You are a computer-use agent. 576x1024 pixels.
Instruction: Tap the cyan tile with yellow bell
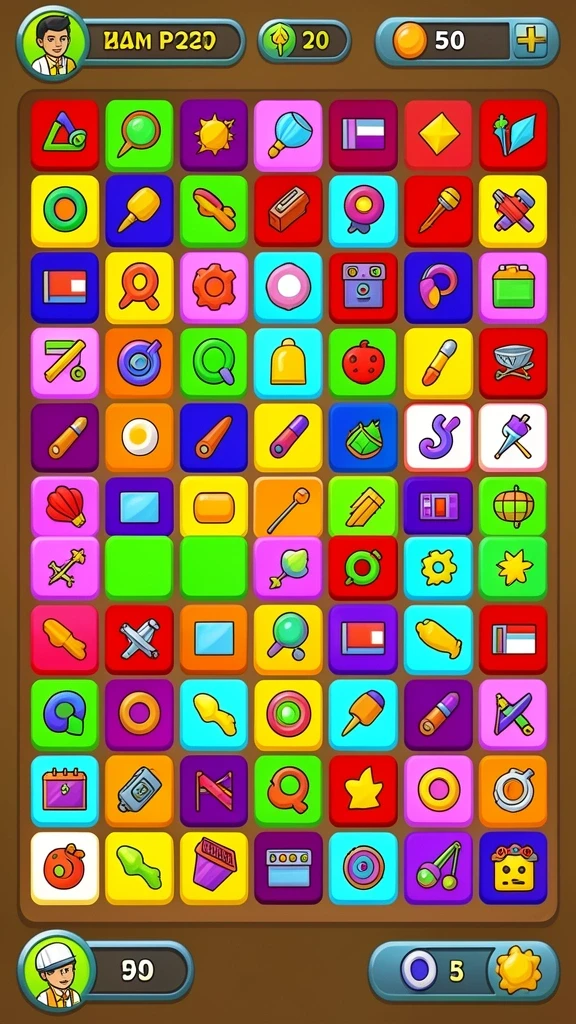(289, 363)
